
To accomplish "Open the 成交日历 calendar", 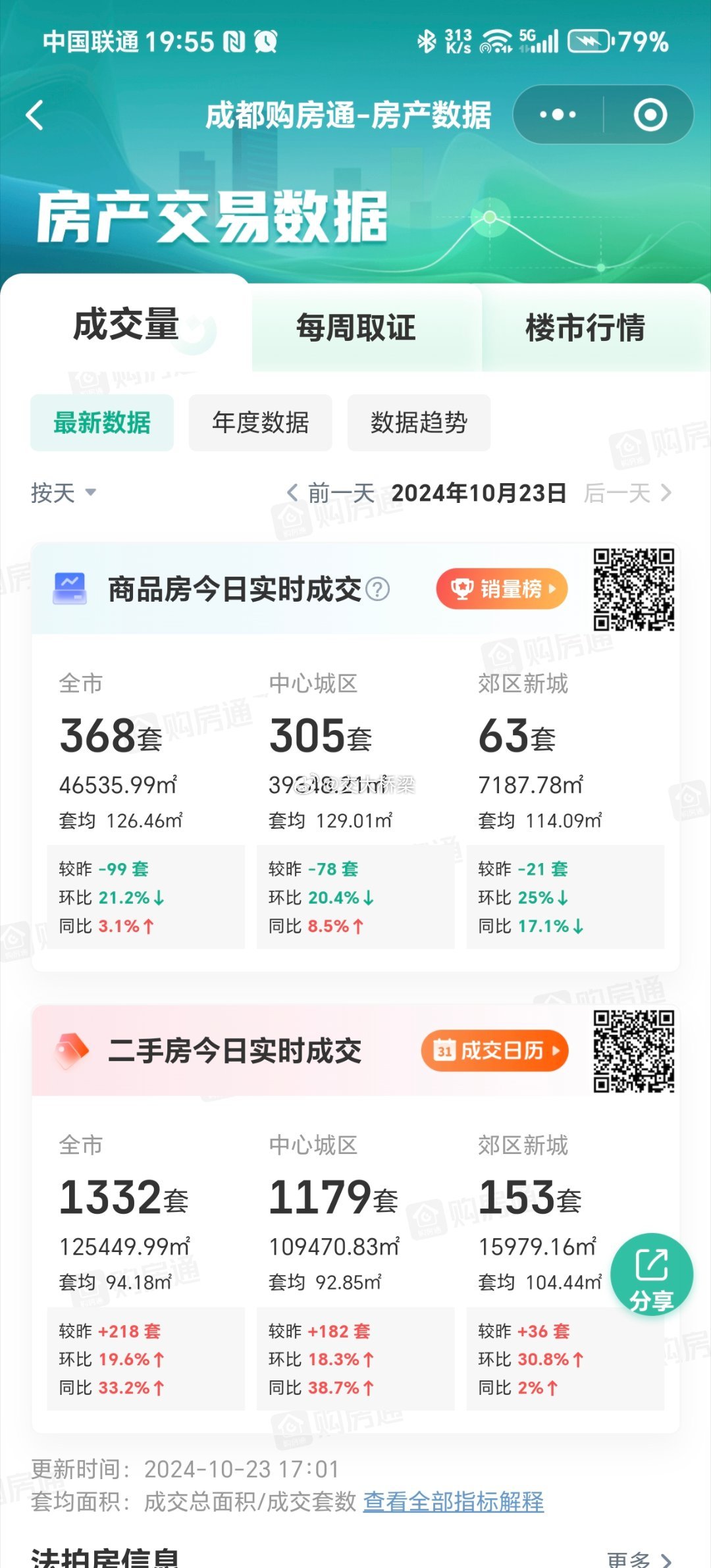I will click(494, 1051).
